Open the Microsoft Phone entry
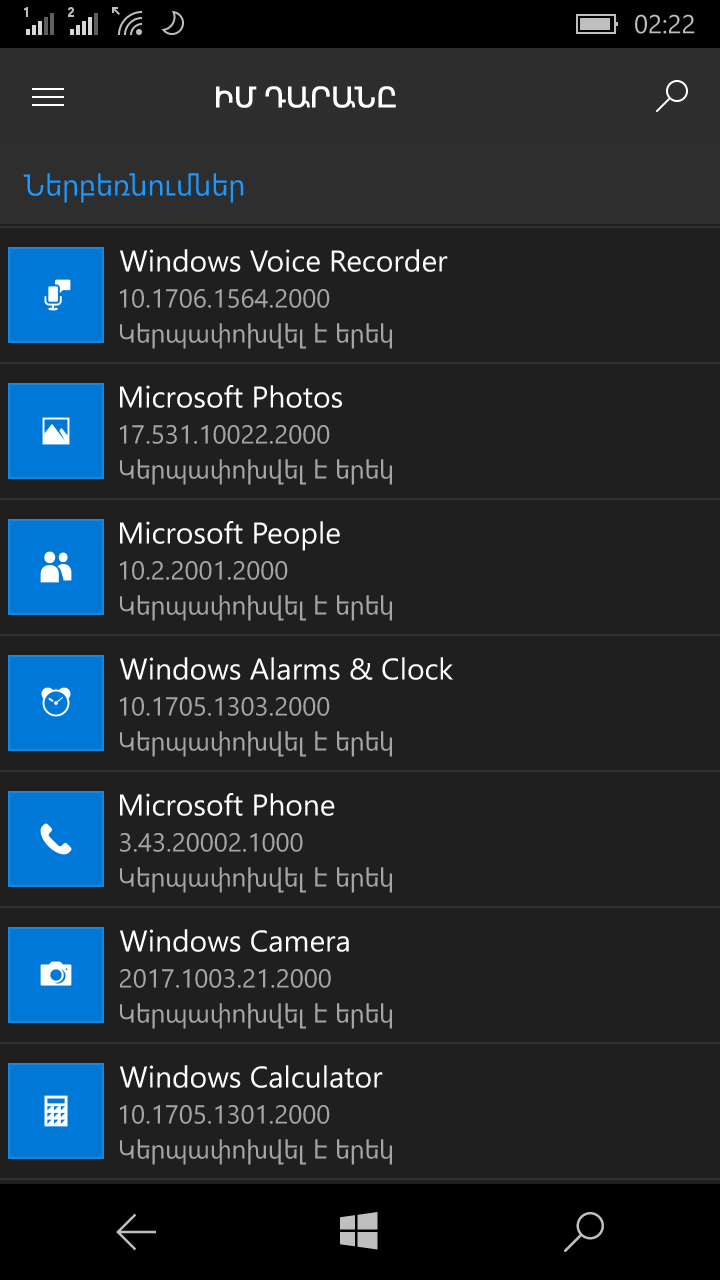 coord(360,840)
